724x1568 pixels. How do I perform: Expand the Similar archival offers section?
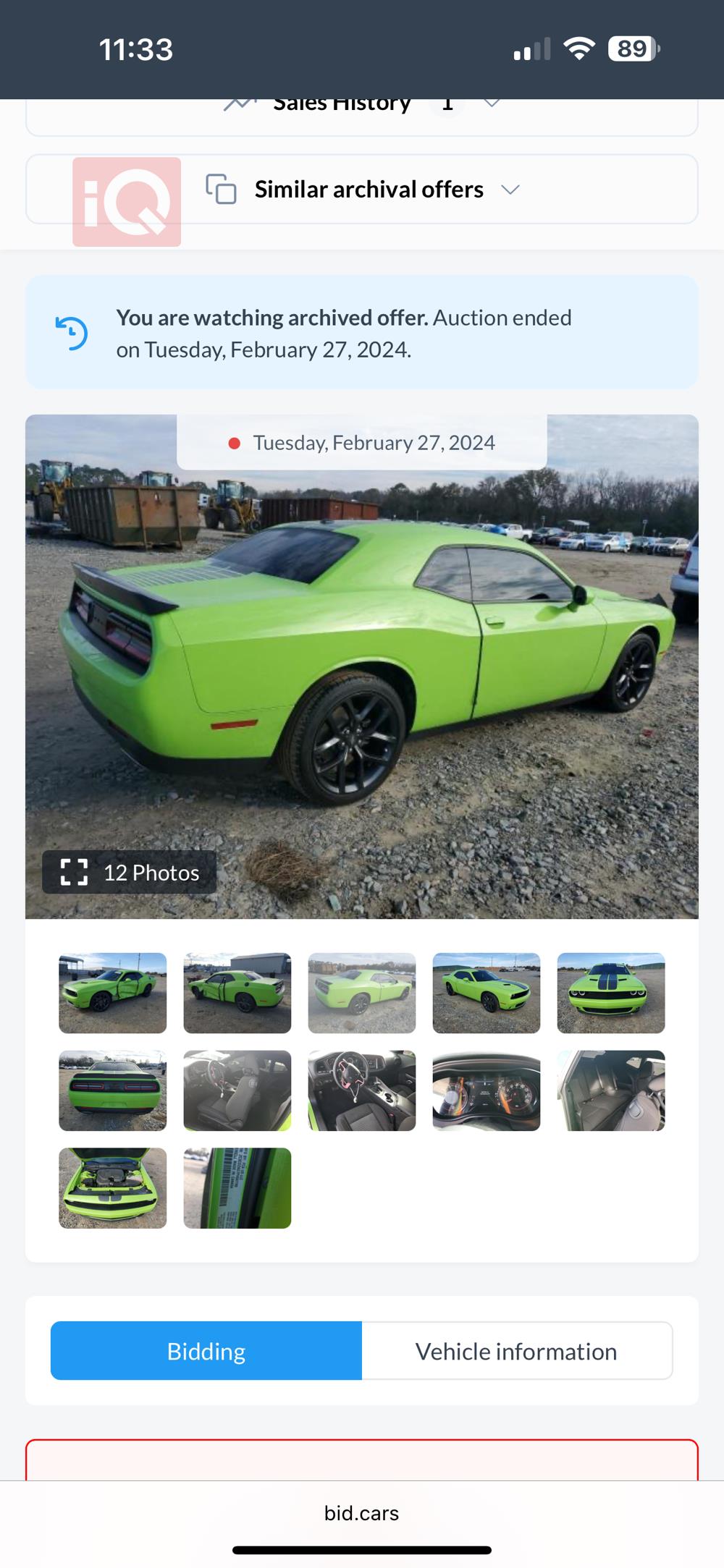pyautogui.click(x=369, y=190)
